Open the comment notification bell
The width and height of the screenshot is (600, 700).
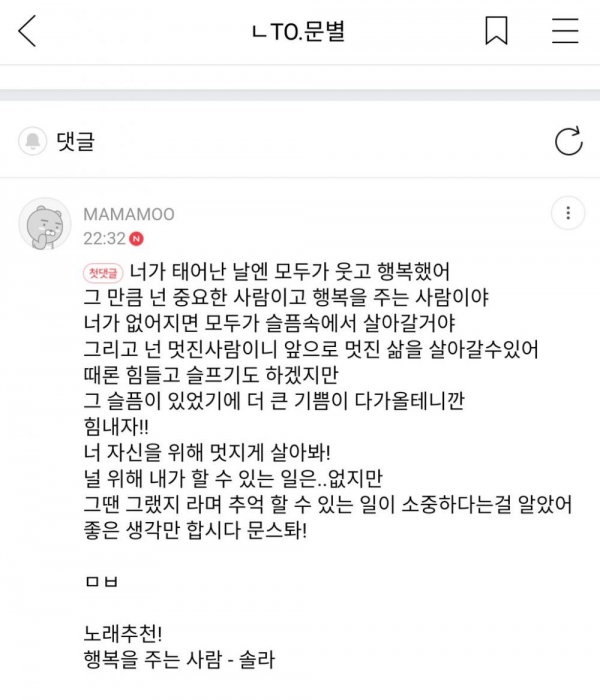[x=33, y=142]
